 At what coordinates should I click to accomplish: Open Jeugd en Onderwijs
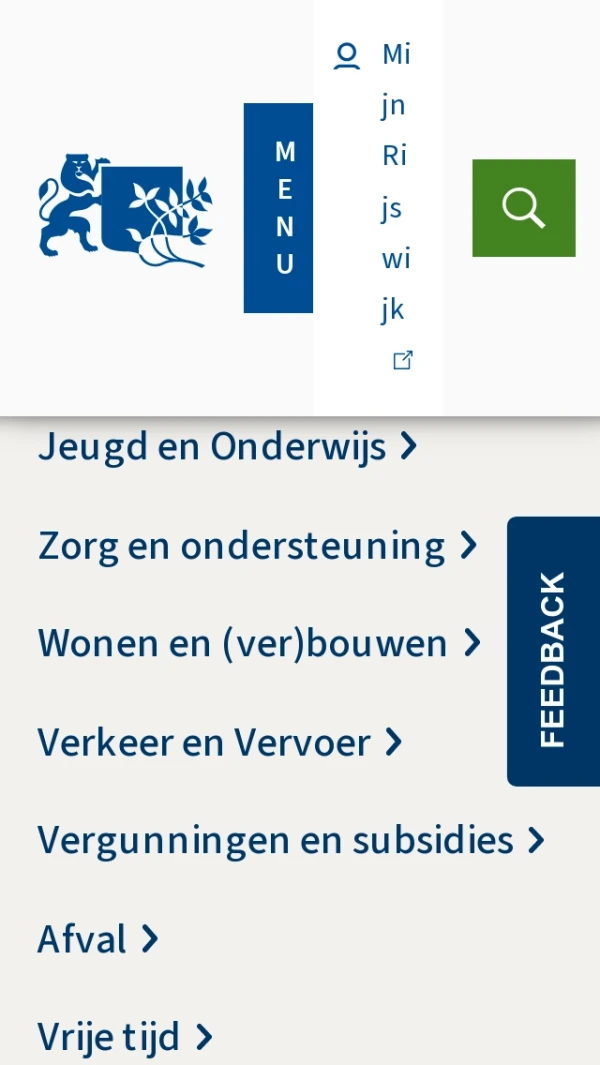[x=226, y=446]
